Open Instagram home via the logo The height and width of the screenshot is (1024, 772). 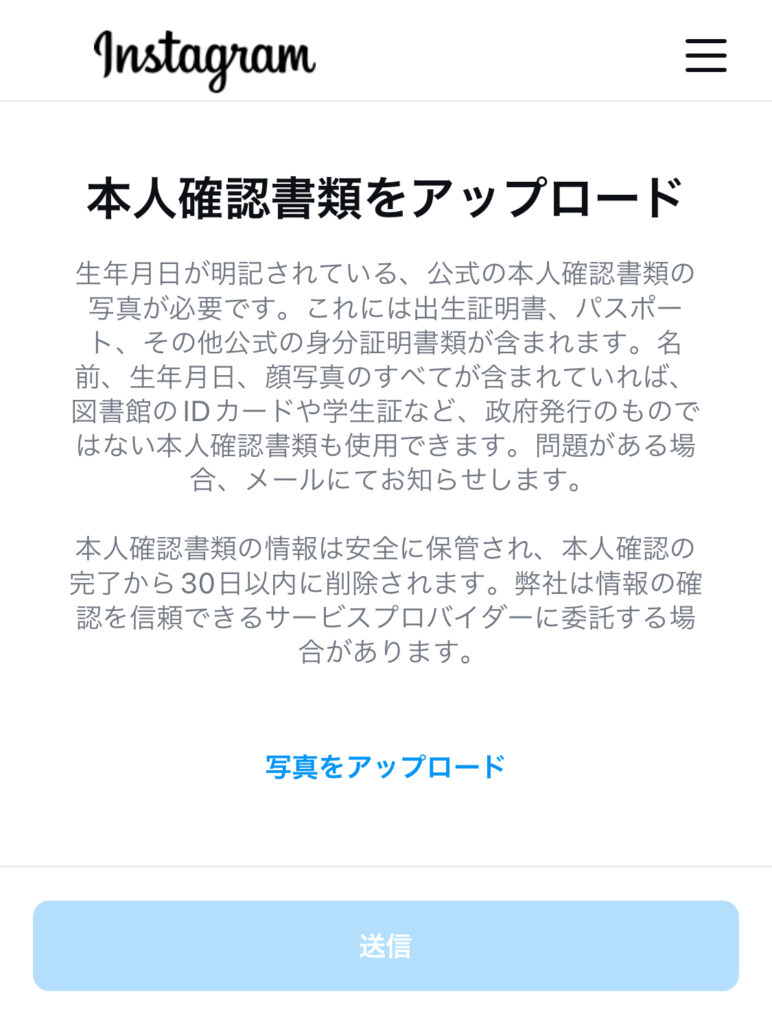point(204,57)
